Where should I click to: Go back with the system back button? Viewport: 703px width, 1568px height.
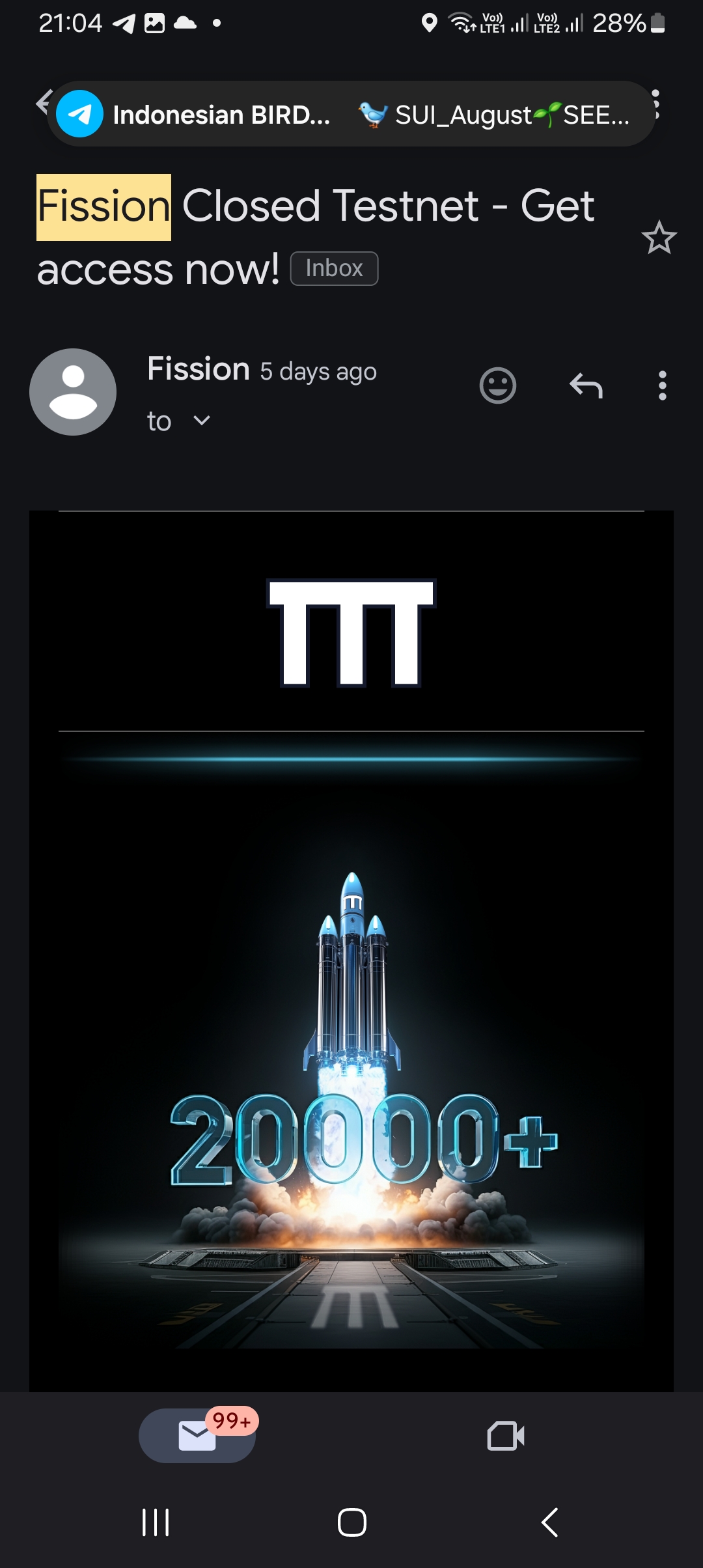point(550,1522)
